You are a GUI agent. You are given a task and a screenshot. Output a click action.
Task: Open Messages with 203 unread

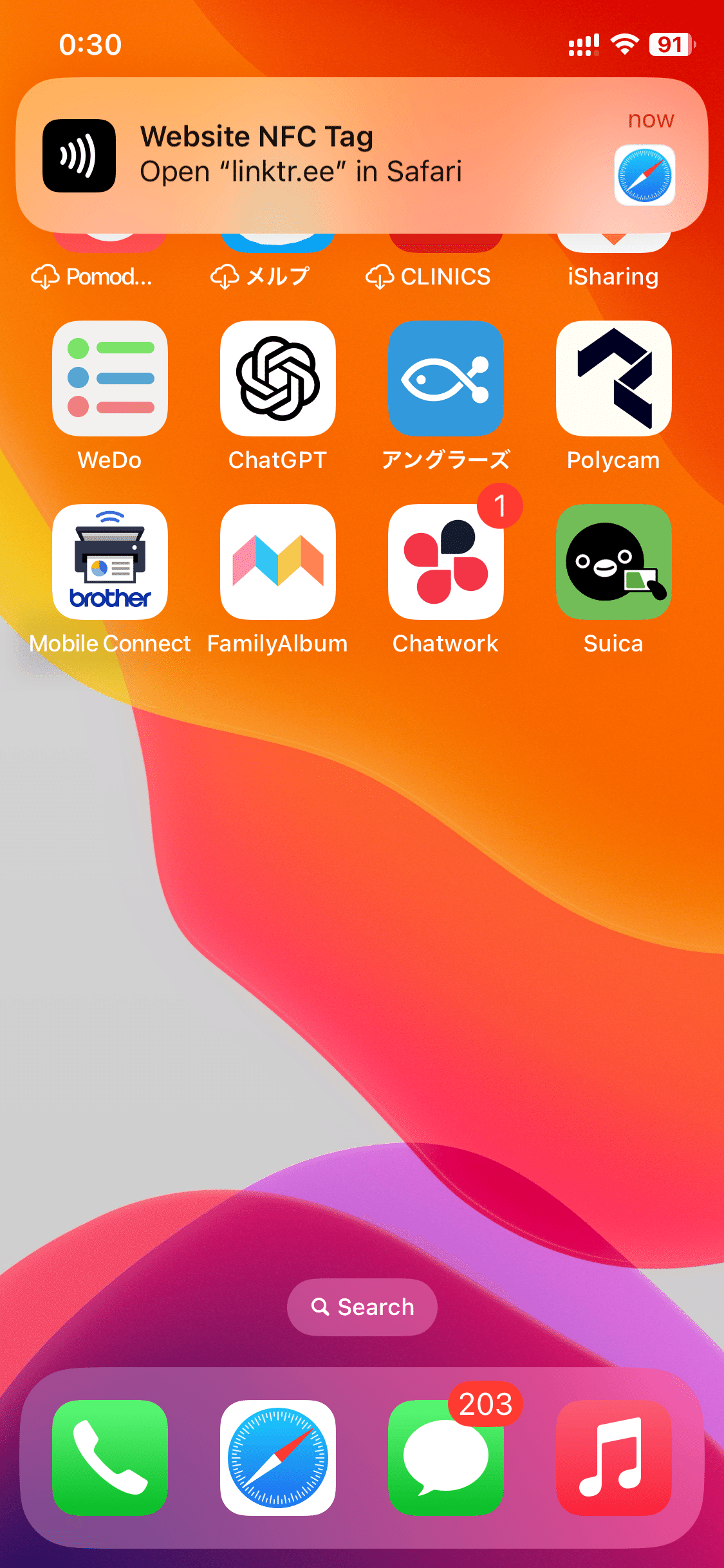pyautogui.click(x=446, y=1458)
